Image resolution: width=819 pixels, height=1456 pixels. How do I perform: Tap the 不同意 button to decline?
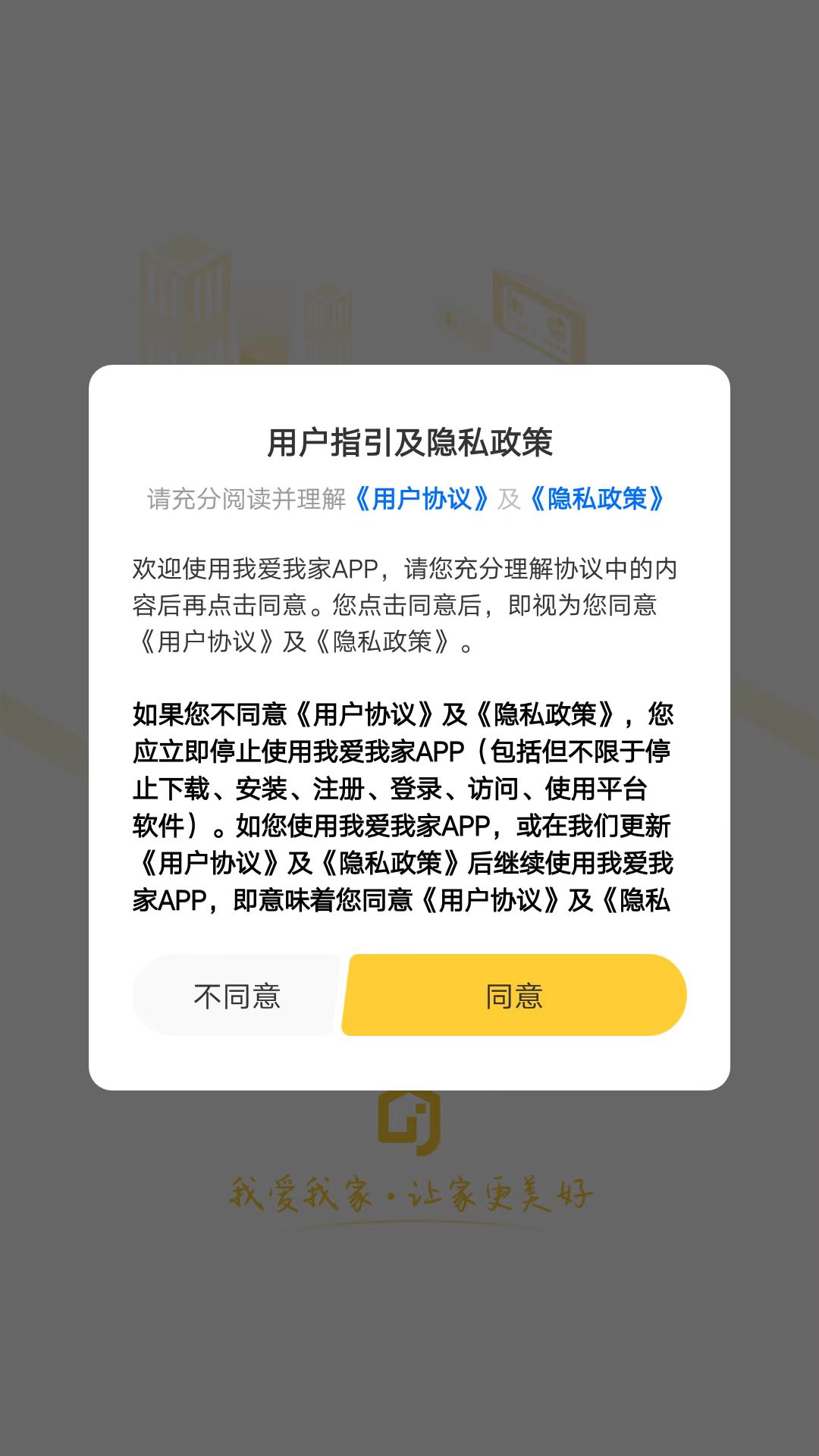[237, 996]
